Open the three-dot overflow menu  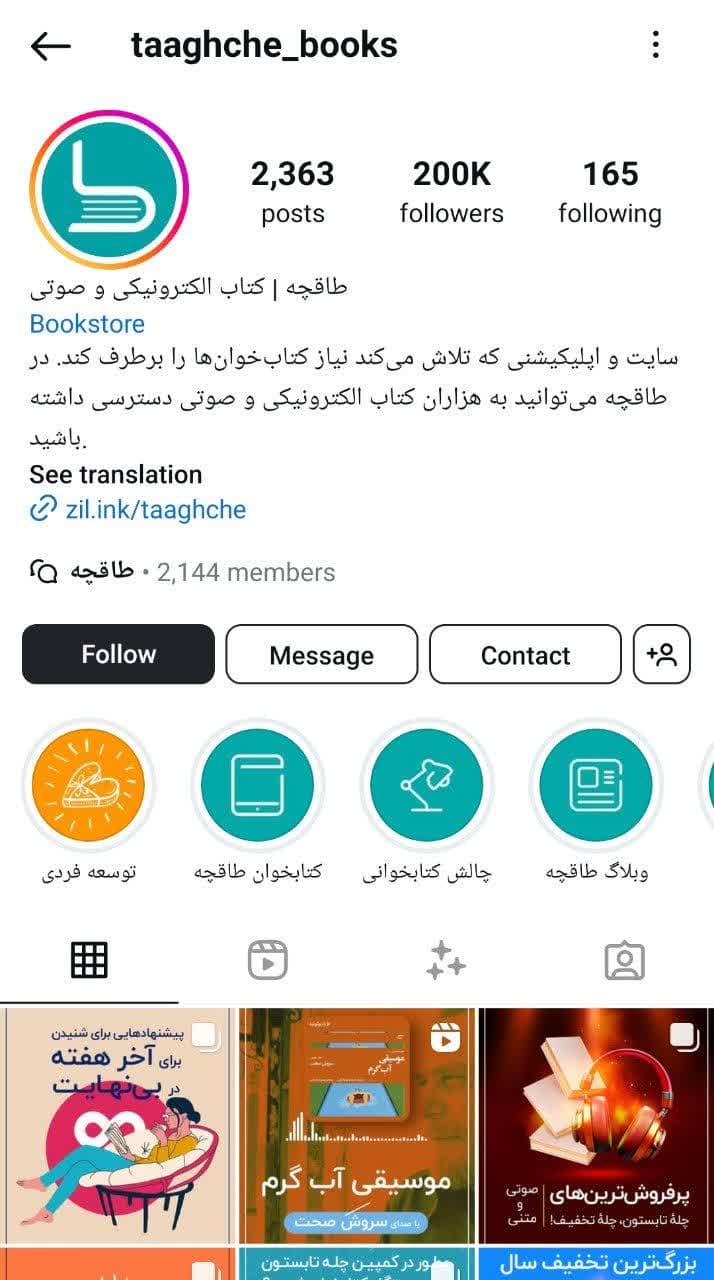pos(655,45)
